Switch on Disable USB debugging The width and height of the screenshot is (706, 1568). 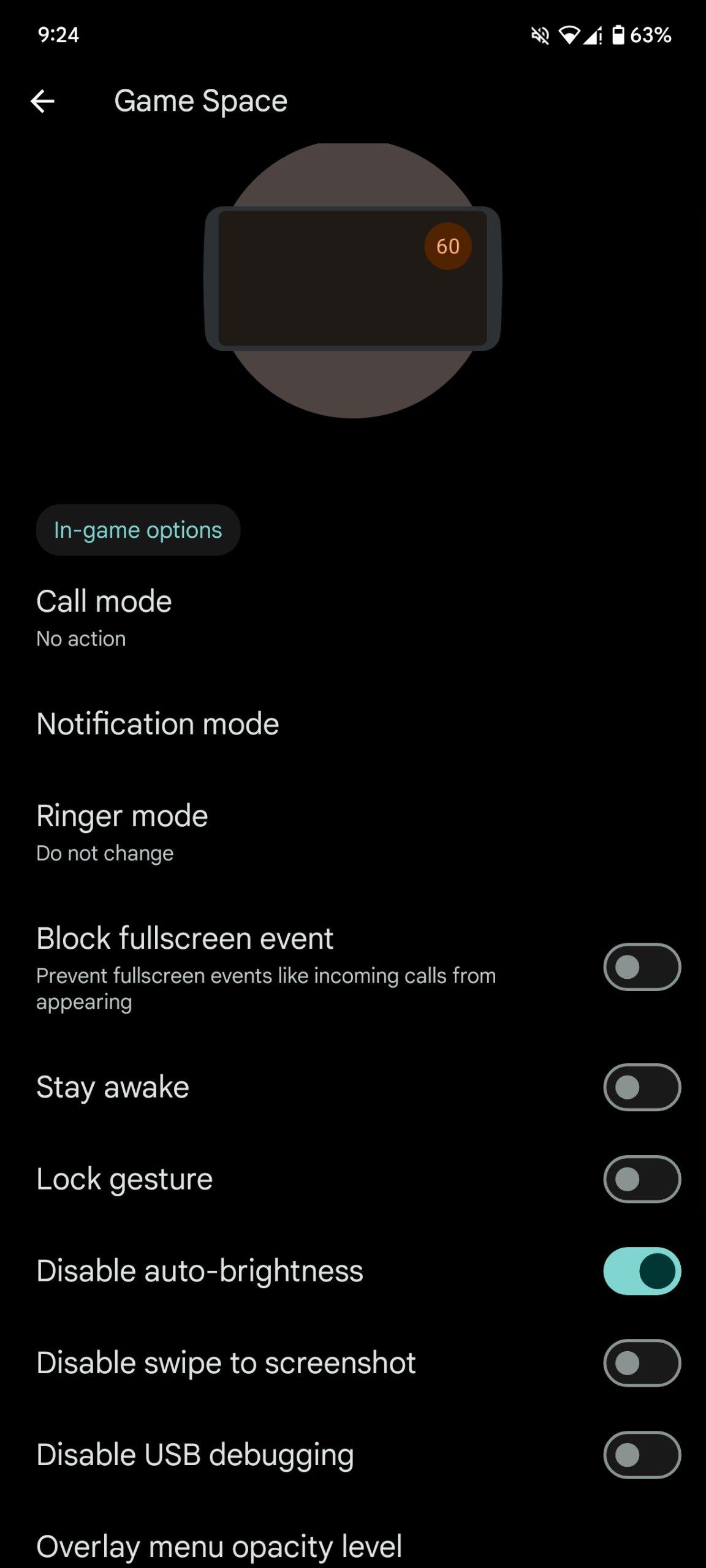pos(641,1455)
